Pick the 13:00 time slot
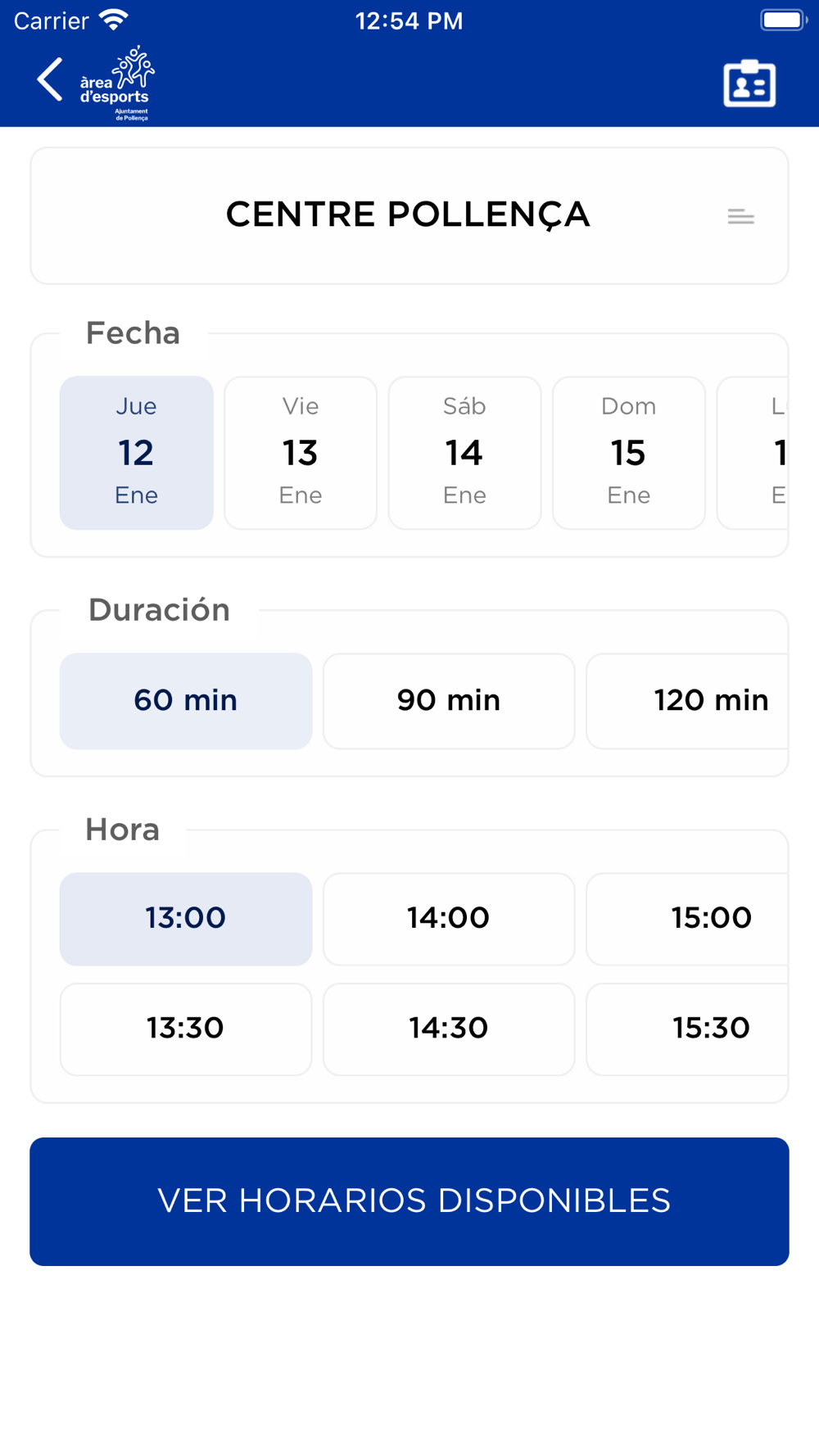 click(x=186, y=918)
